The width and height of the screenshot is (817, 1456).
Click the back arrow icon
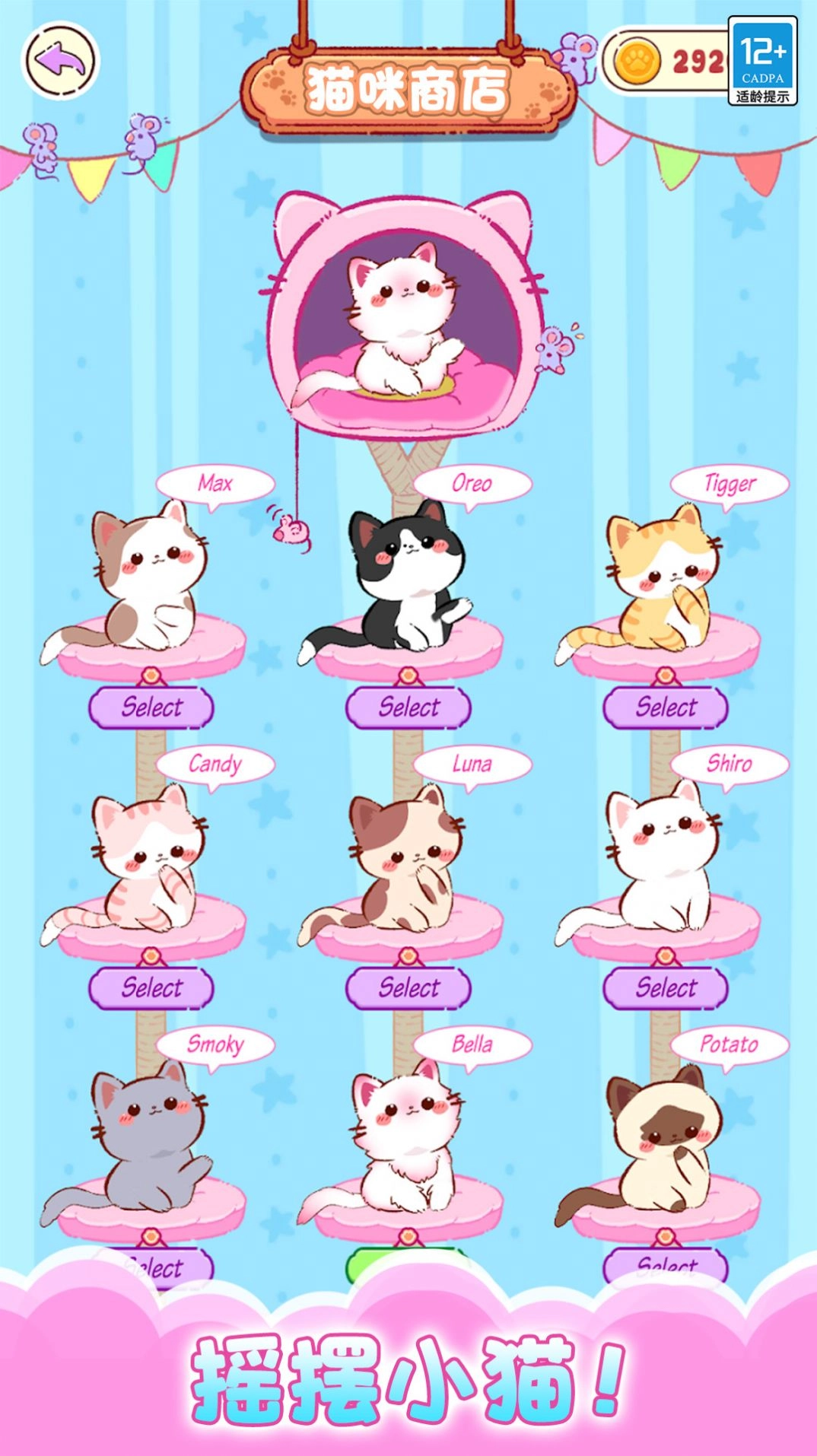coord(59,61)
